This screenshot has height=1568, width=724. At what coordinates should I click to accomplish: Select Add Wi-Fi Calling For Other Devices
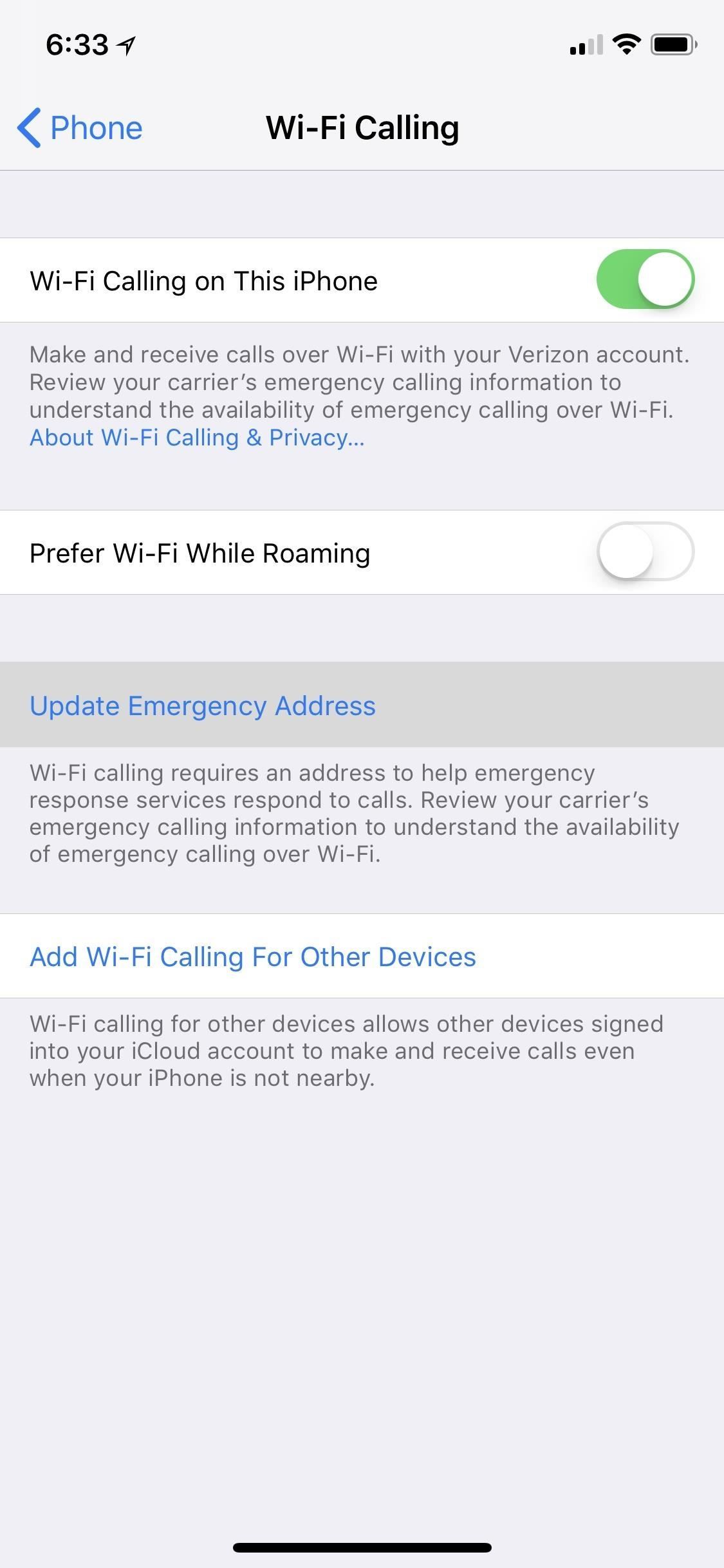click(x=253, y=957)
